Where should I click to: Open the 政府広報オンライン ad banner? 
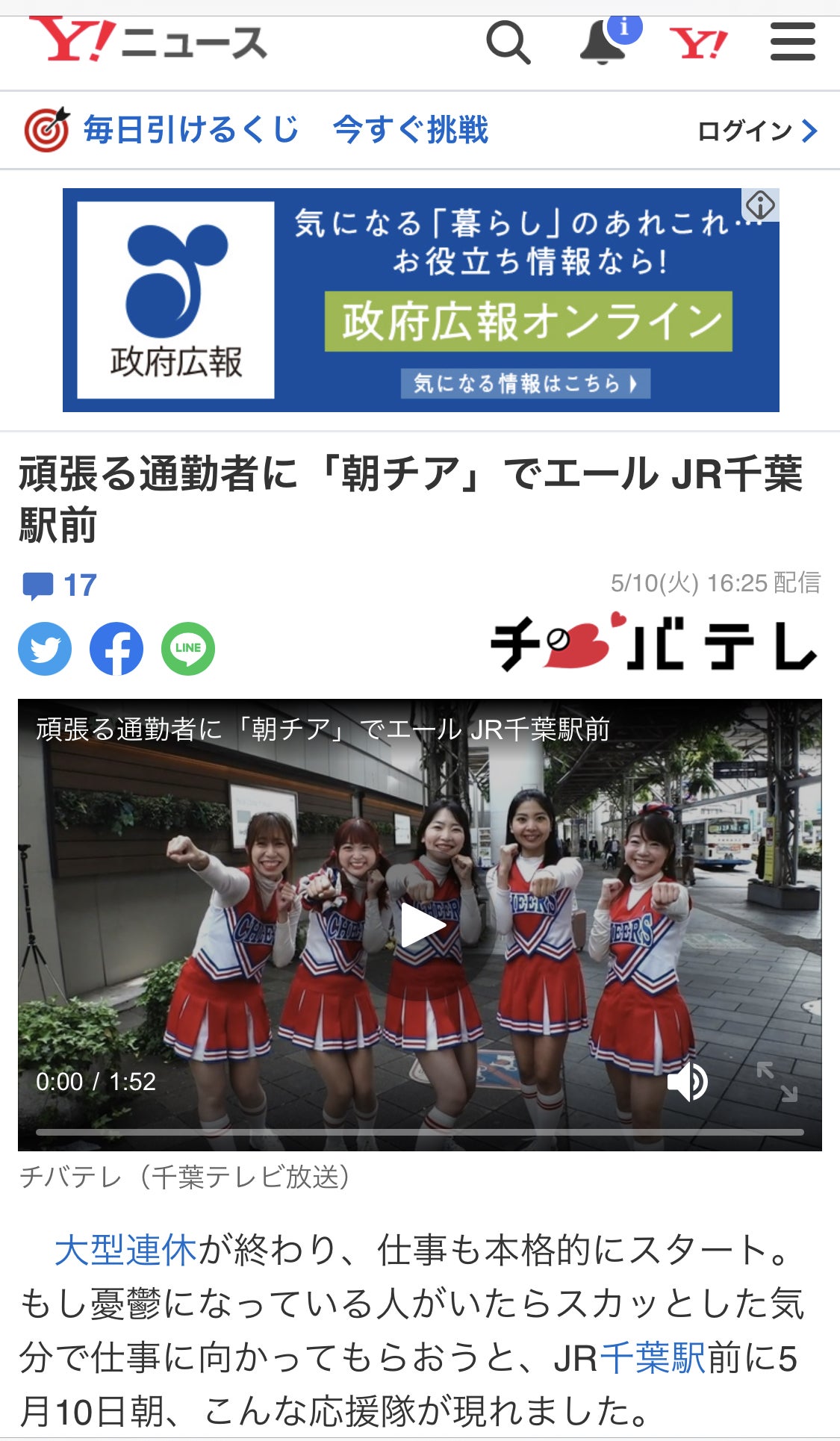420,300
